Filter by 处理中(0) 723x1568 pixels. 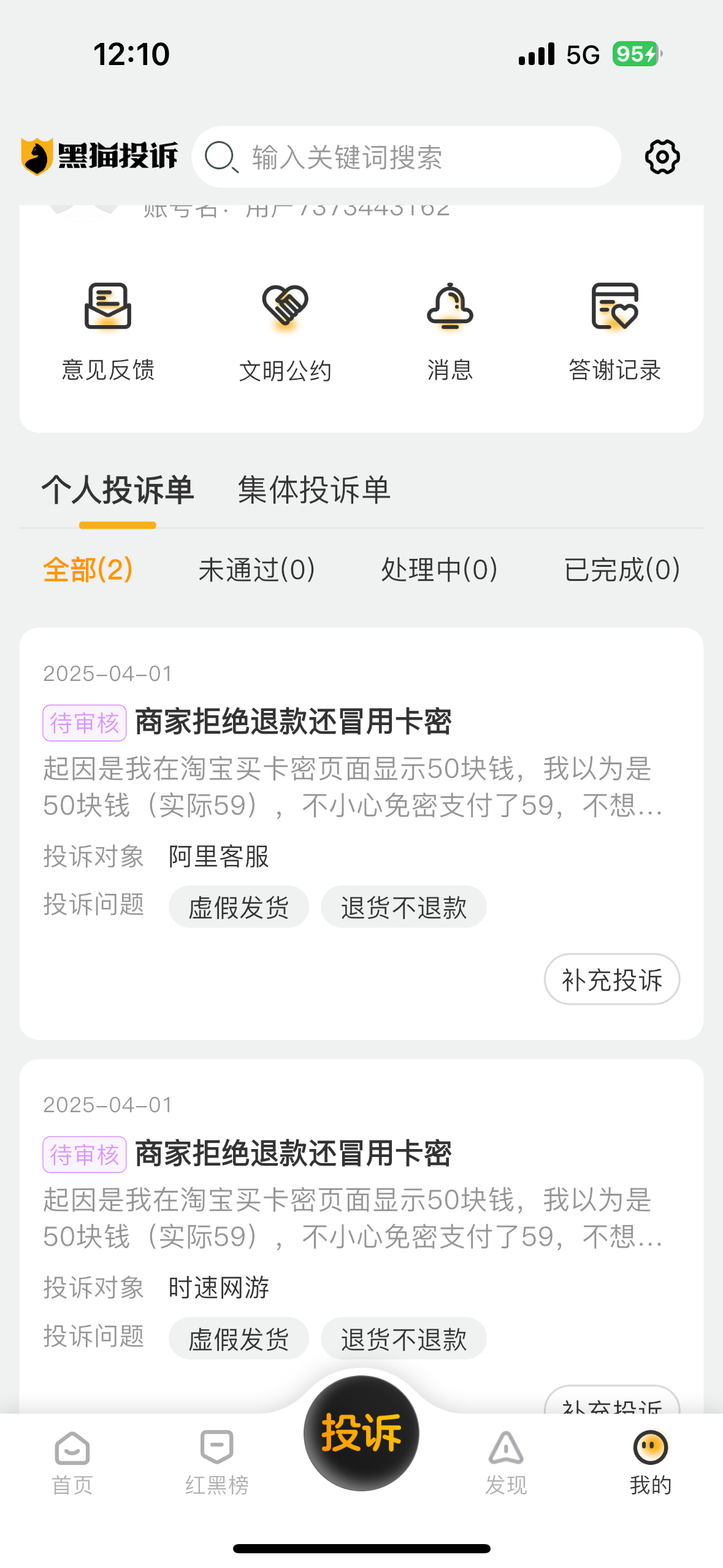pyautogui.click(x=439, y=569)
